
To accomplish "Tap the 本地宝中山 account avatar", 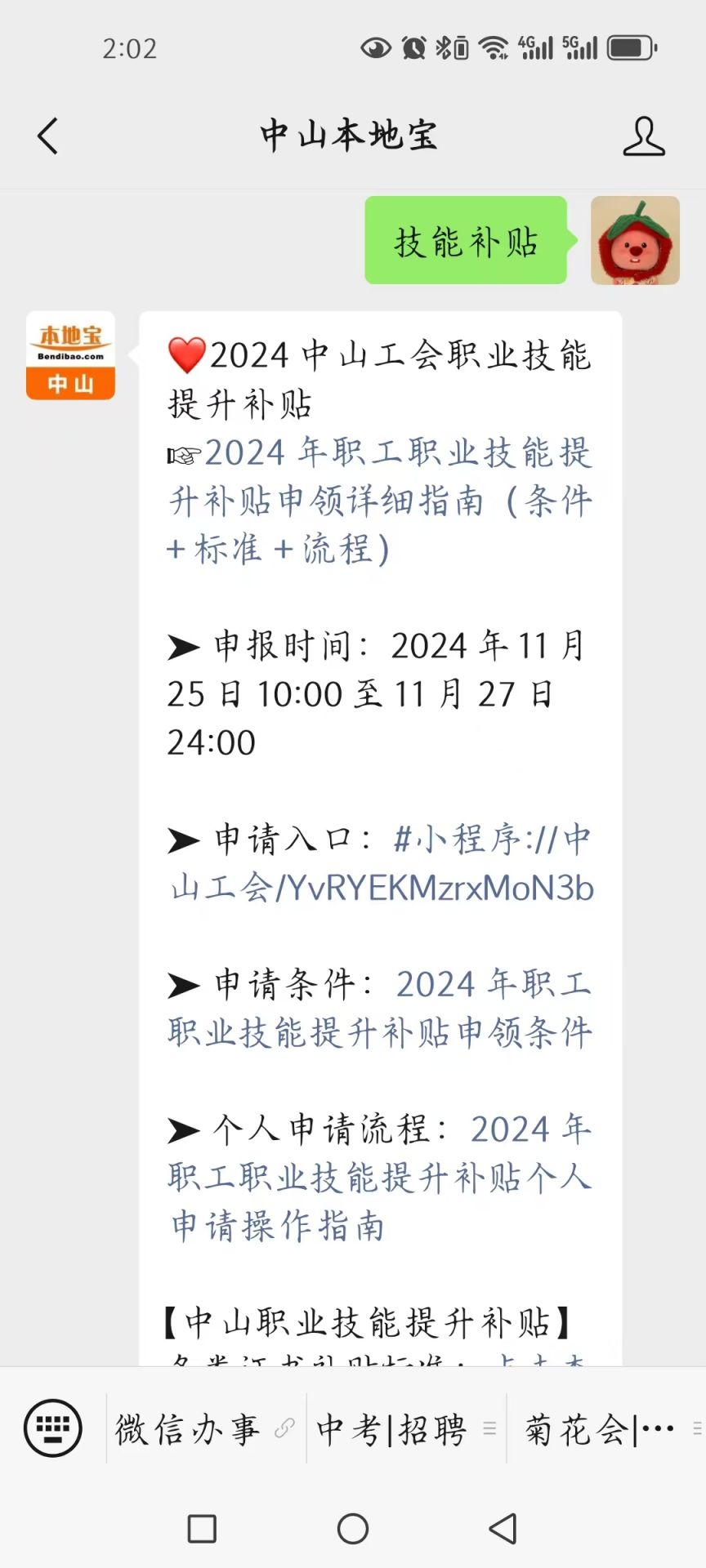I will [69, 357].
